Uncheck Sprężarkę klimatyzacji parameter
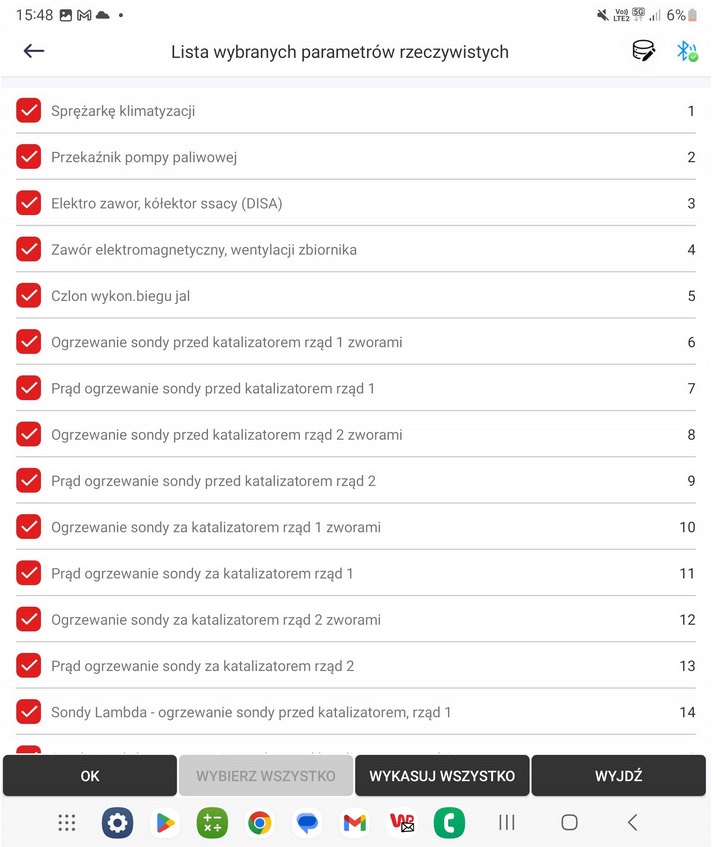Image resolution: width=713 pixels, height=847 pixels. click(x=29, y=111)
